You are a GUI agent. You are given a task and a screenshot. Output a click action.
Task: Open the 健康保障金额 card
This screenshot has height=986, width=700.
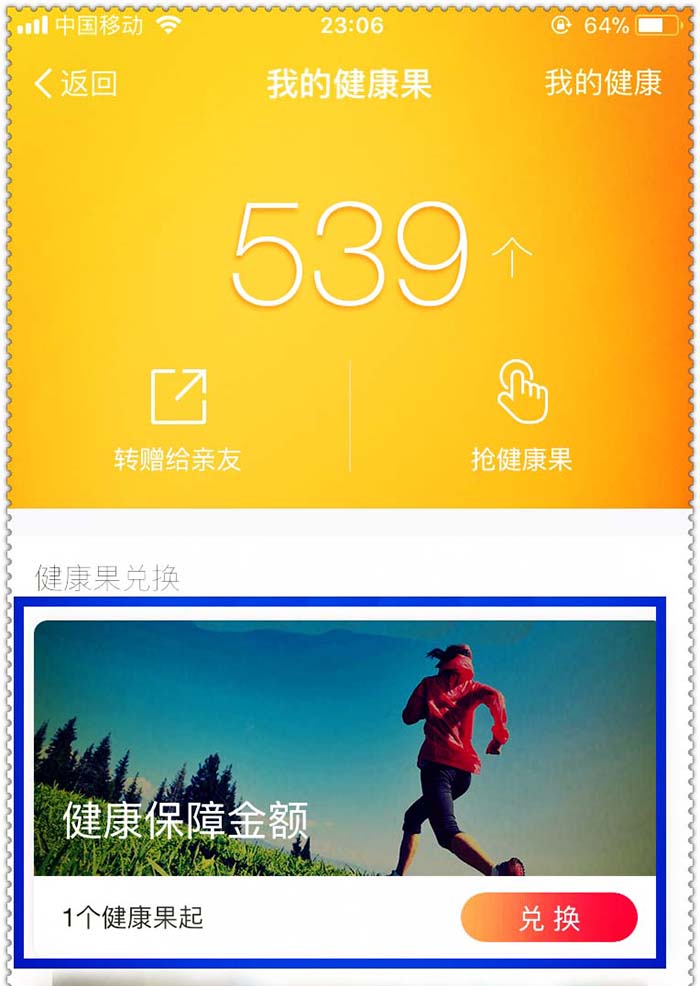pos(345,748)
